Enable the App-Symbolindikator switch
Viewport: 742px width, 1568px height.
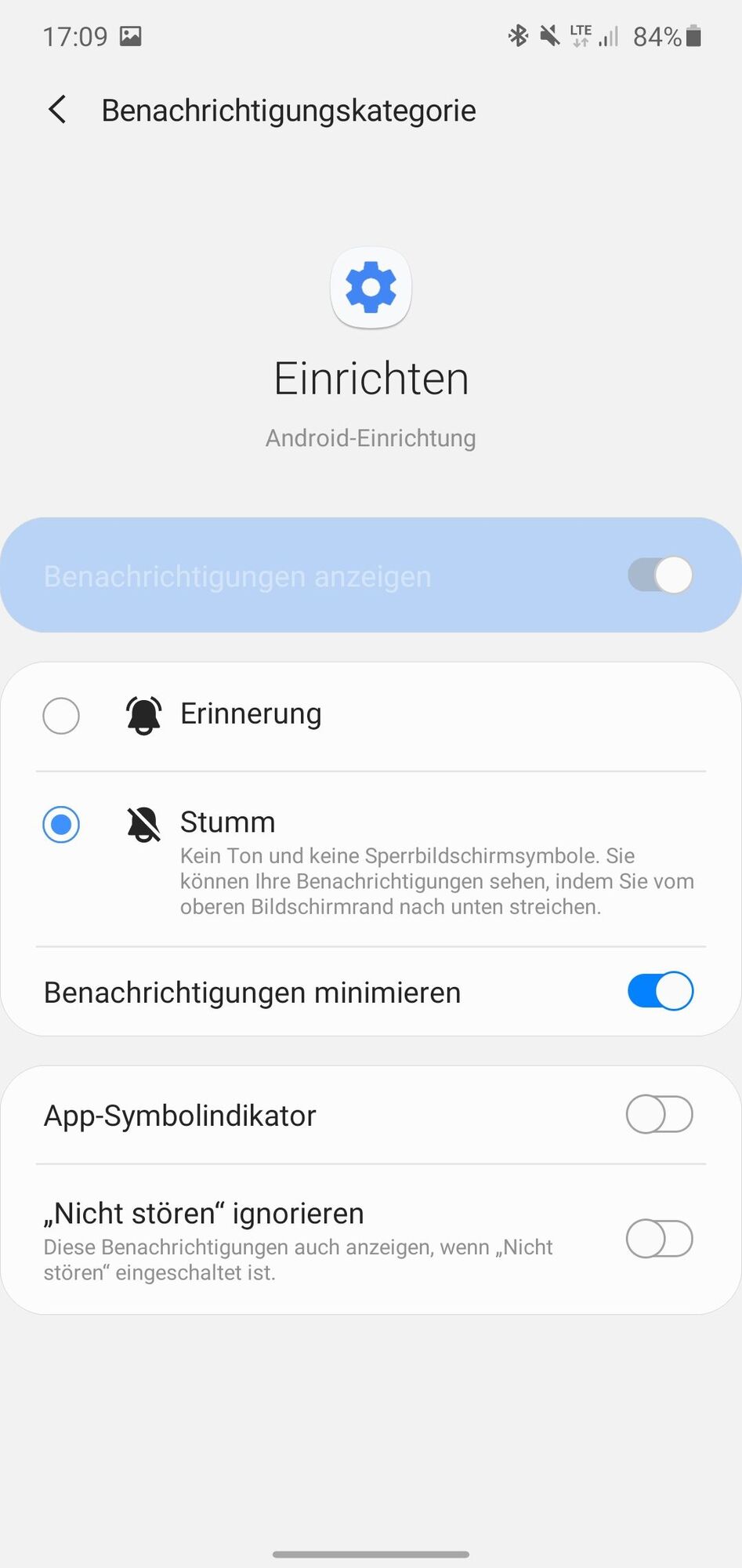pyautogui.click(x=660, y=1115)
